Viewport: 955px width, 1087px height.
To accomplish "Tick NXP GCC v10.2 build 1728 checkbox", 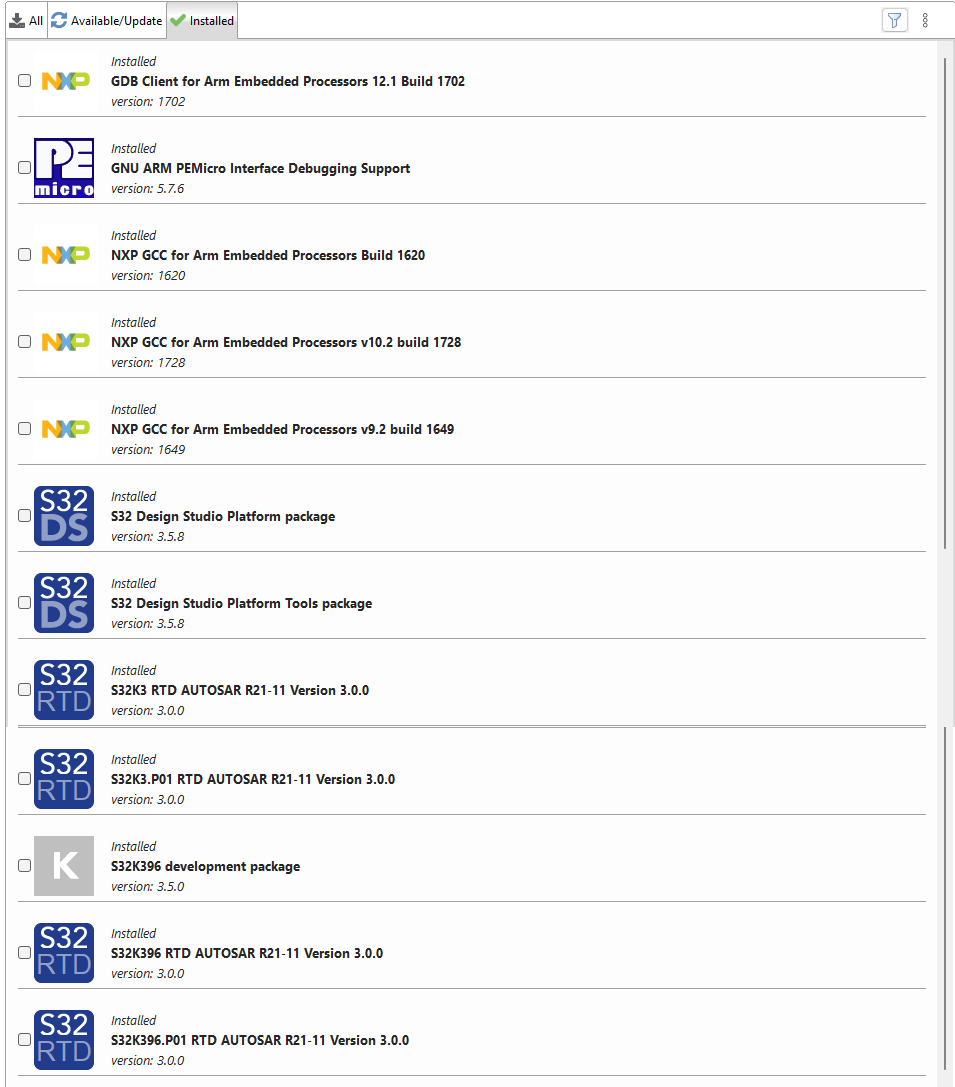I will tap(25, 342).
